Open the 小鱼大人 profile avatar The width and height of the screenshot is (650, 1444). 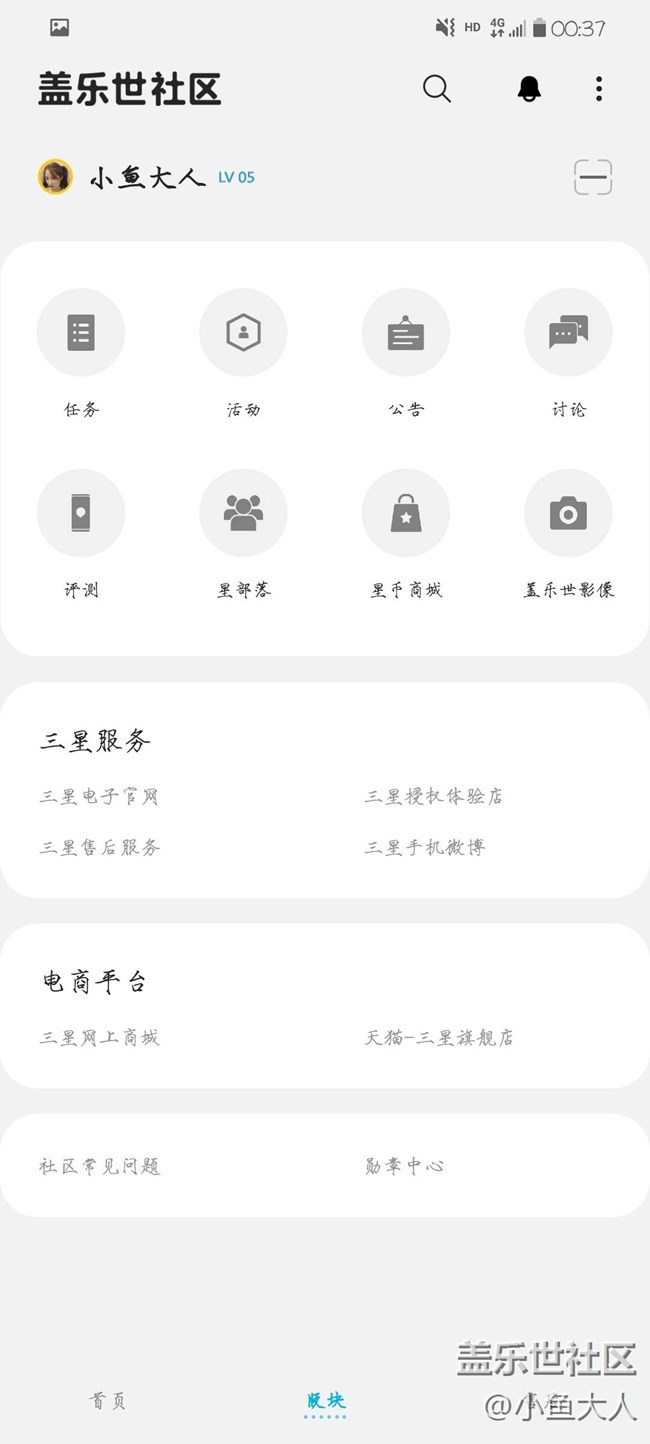pyautogui.click(x=55, y=177)
